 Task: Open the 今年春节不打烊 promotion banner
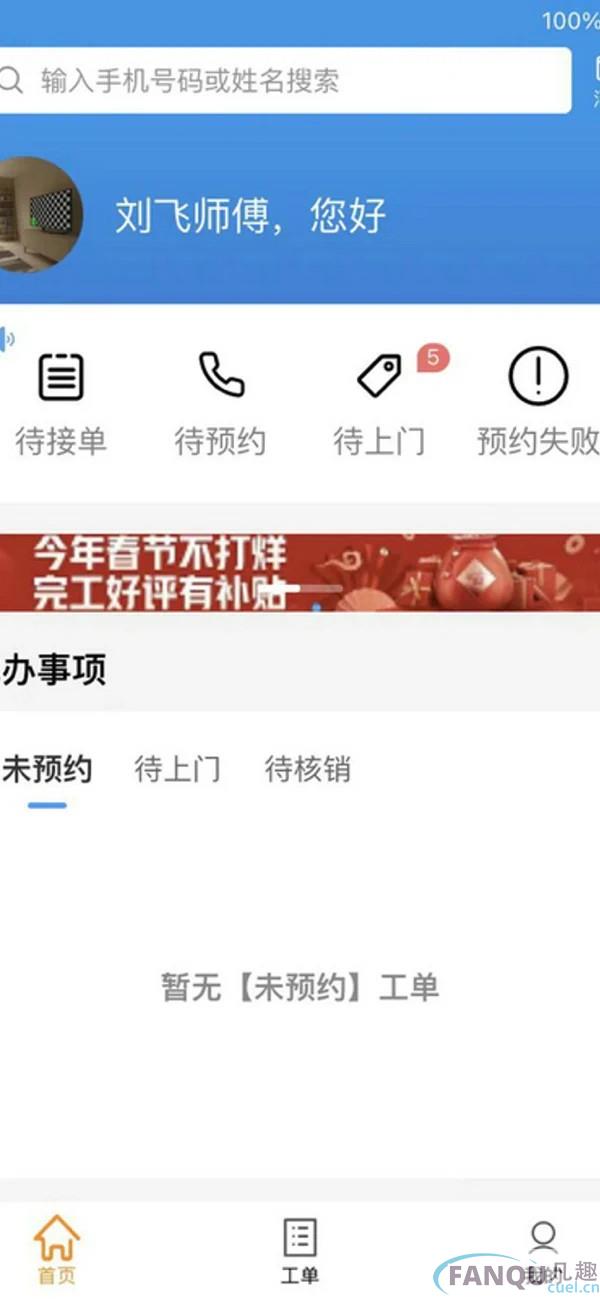tap(300, 573)
